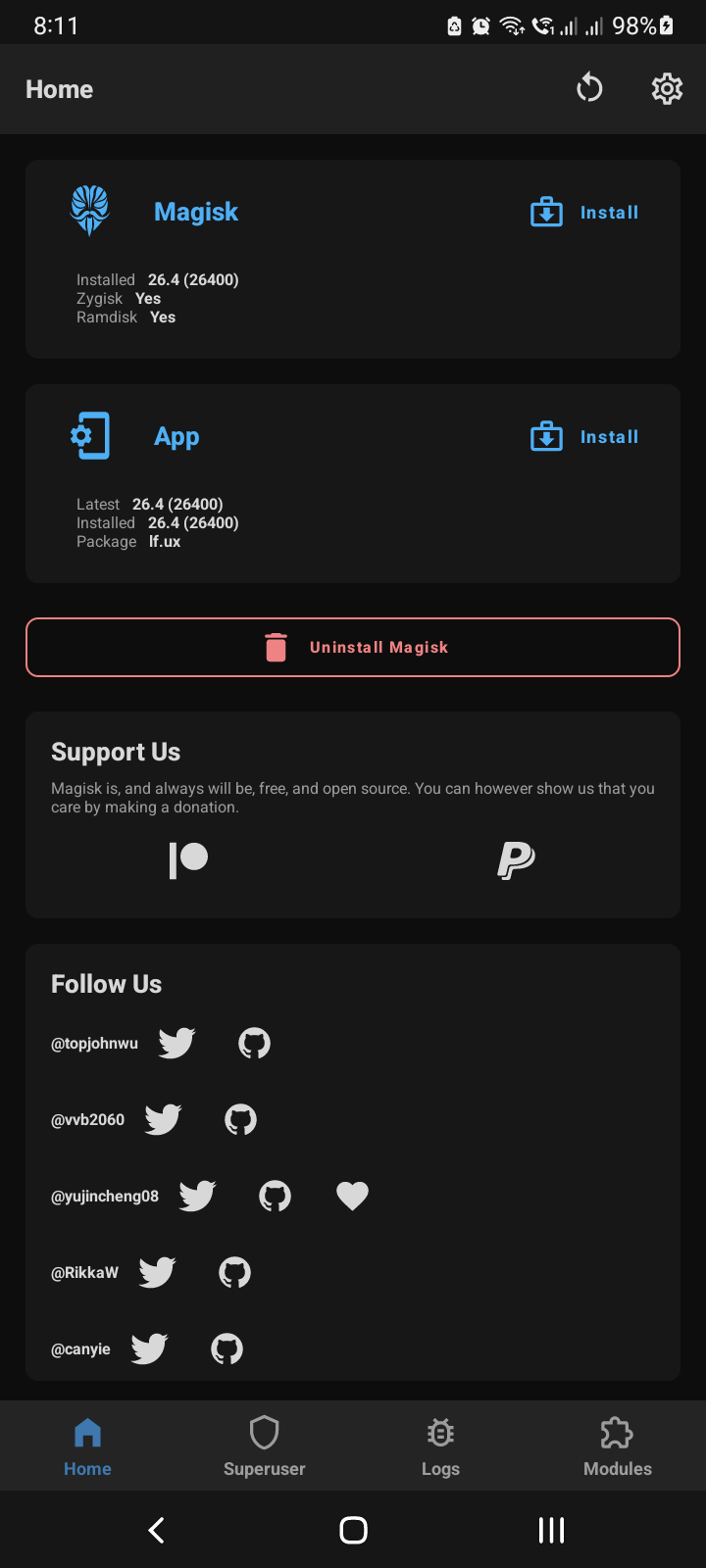Switch to the Superuser tab
This screenshot has width=706, height=1568.
click(x=265, y=1445)
